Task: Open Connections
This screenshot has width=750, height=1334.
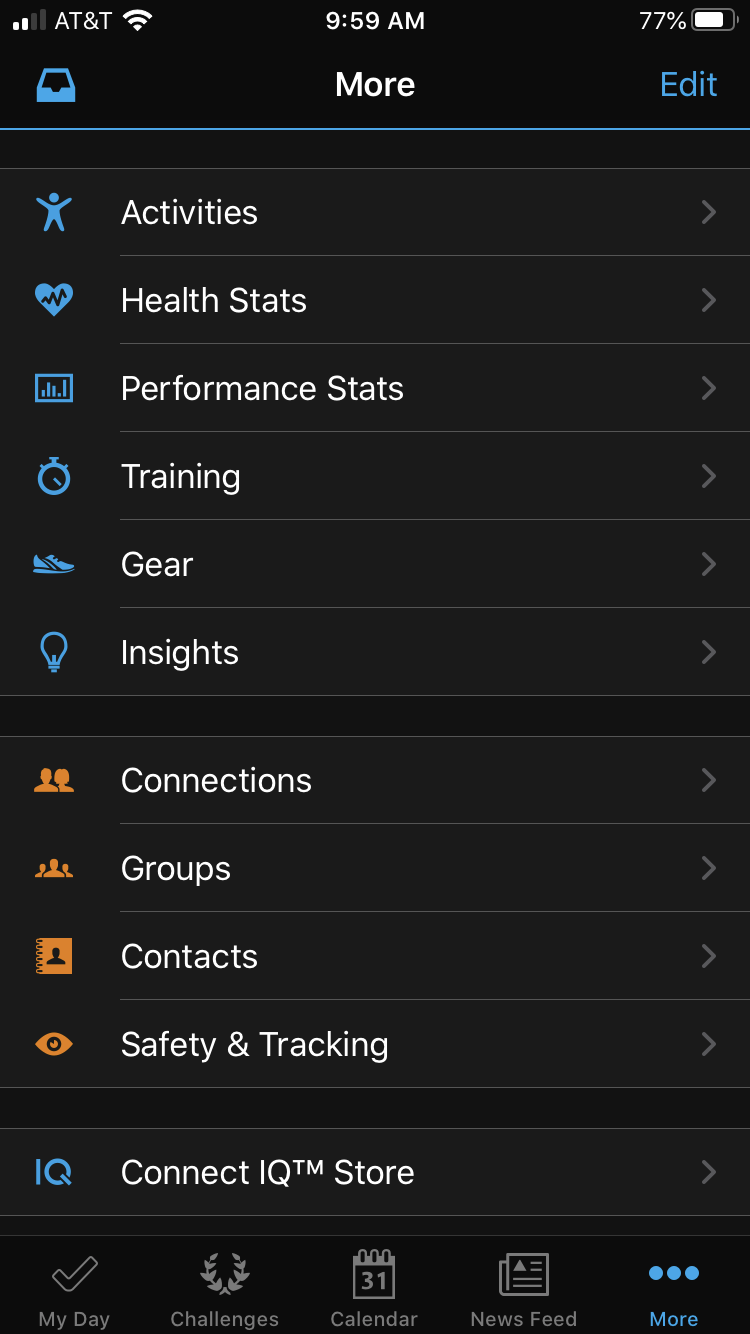Action: click(375, 780)
